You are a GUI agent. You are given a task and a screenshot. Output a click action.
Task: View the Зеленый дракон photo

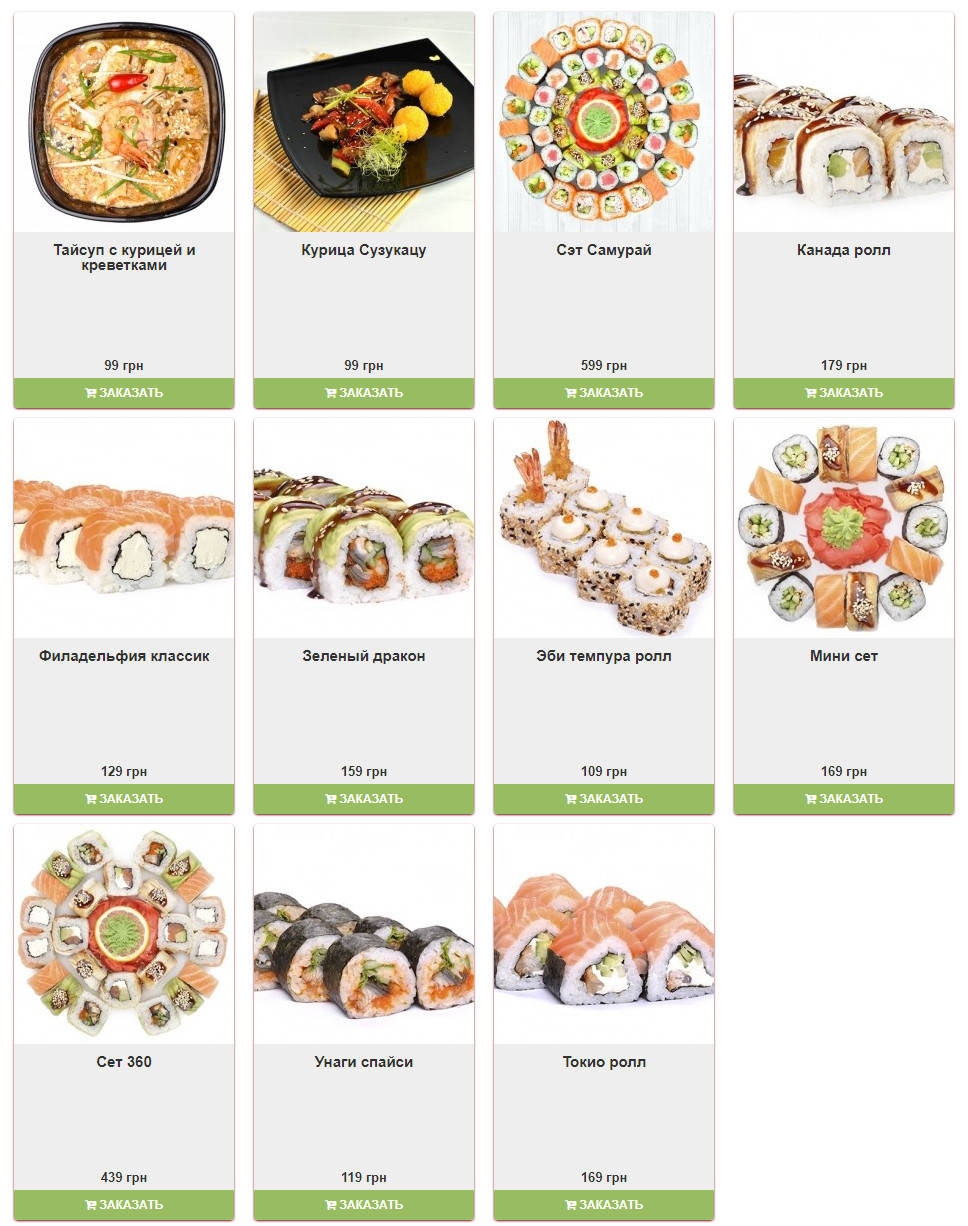[364, 528]
